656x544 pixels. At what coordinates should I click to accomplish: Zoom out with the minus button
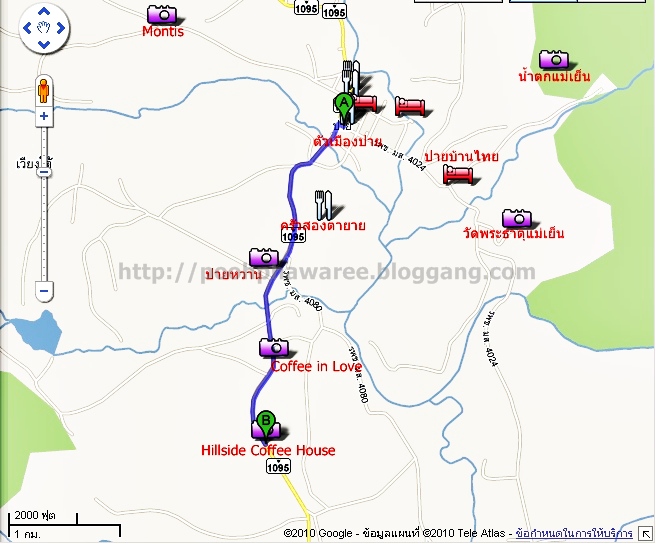click(x=44, y=291)
